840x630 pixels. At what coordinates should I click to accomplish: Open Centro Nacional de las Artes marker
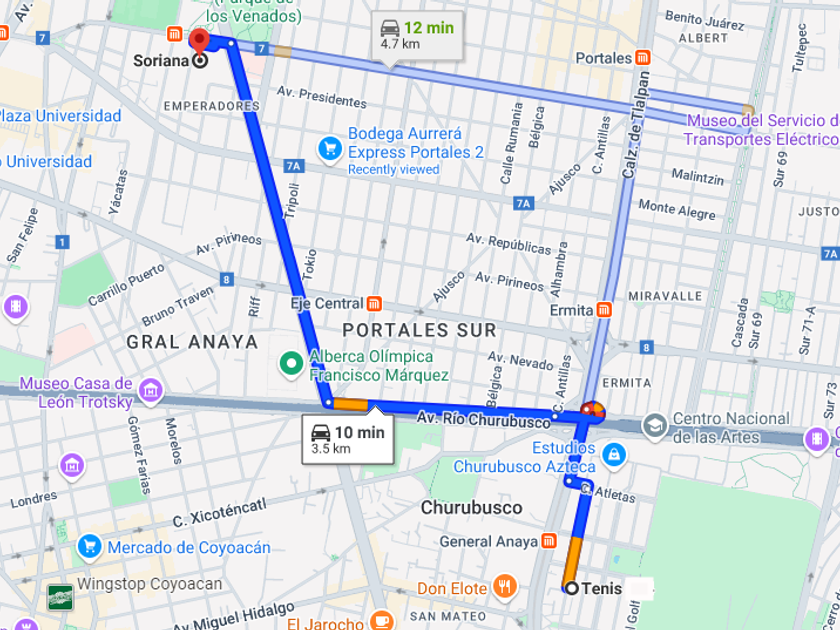(x=655, y=426)
